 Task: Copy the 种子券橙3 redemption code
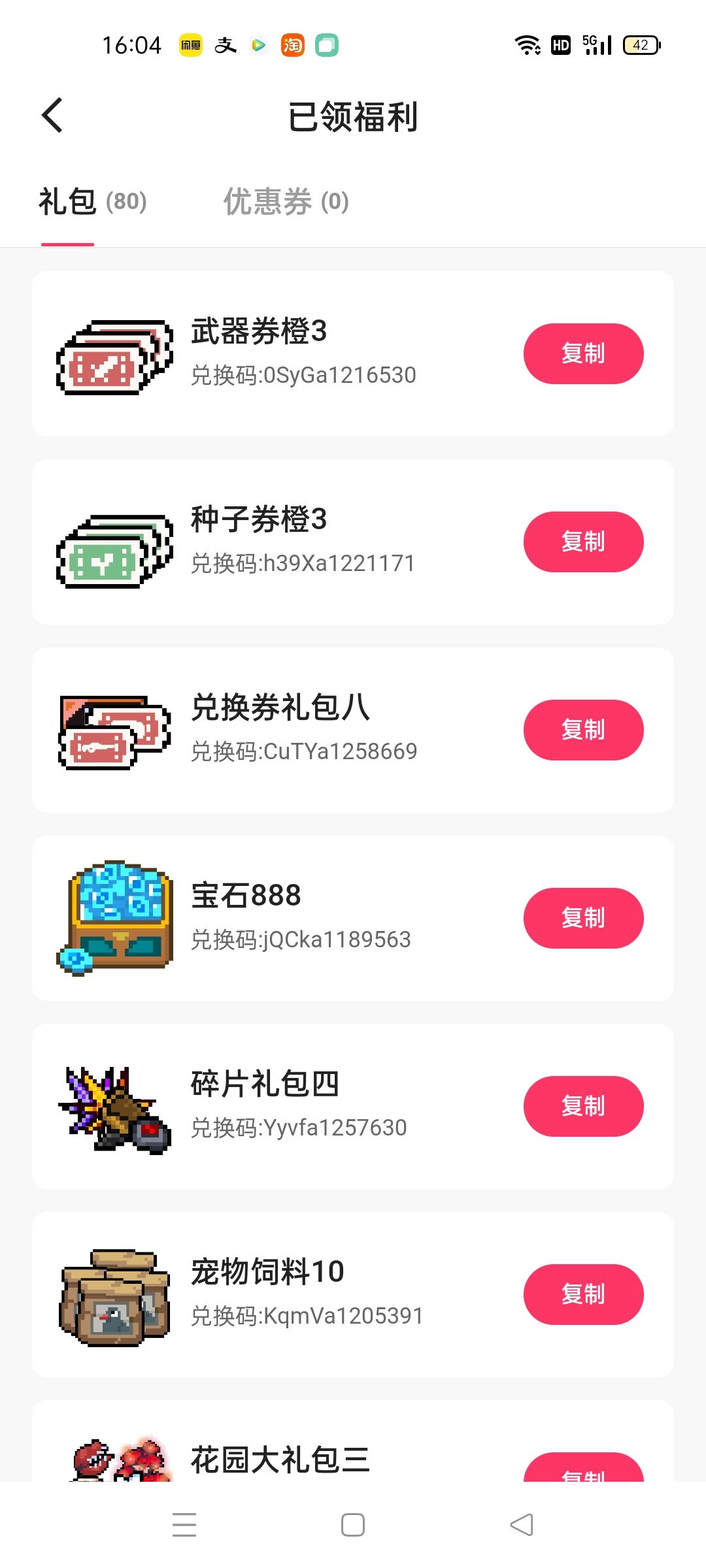(583, 542)
